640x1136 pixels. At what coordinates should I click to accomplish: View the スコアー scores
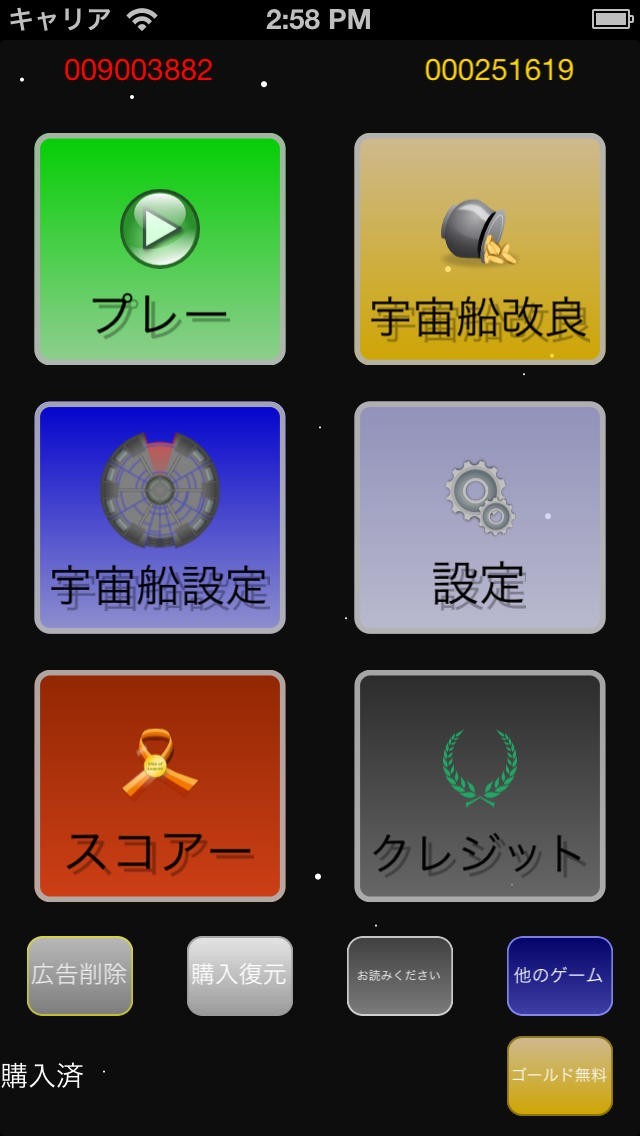click(x=160, y=786)
